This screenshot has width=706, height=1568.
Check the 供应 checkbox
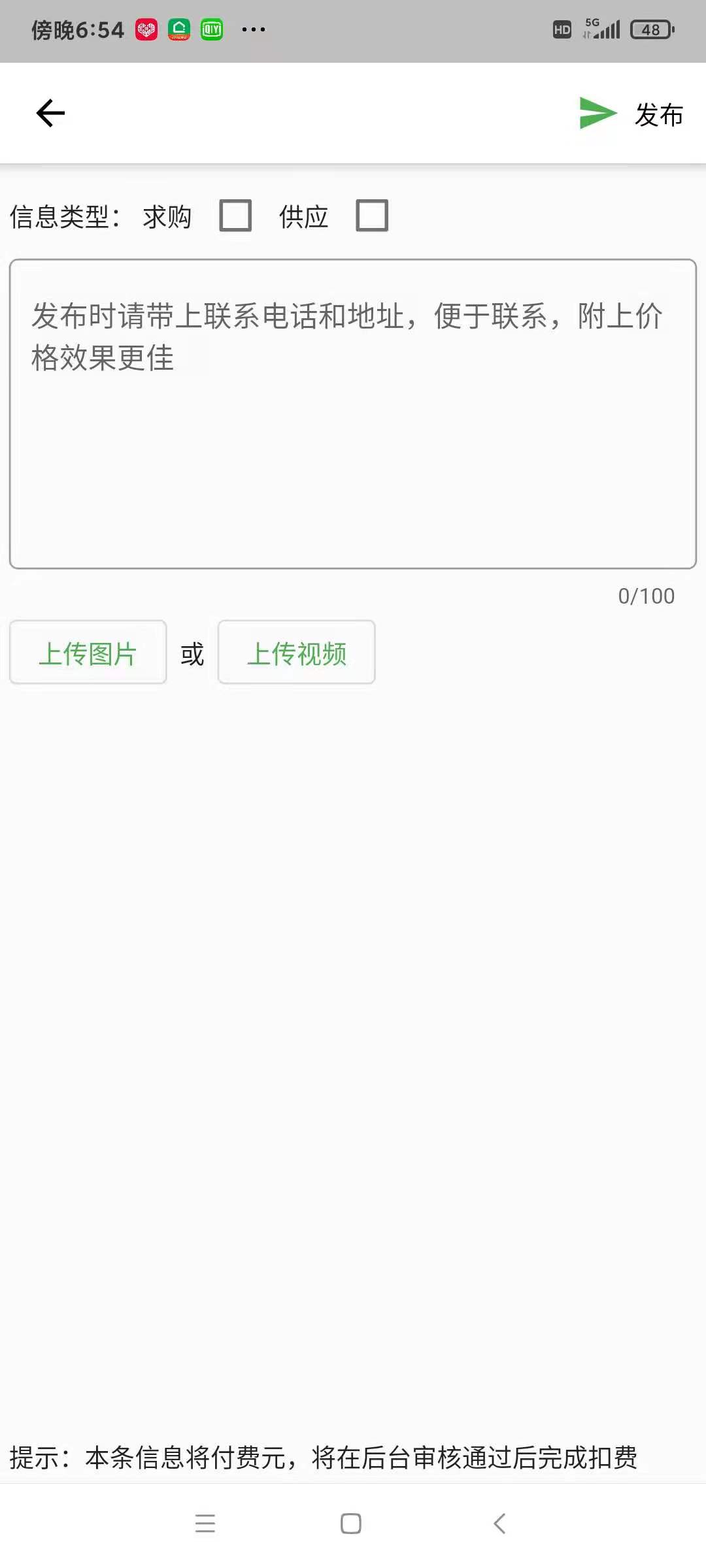point(372,216)
